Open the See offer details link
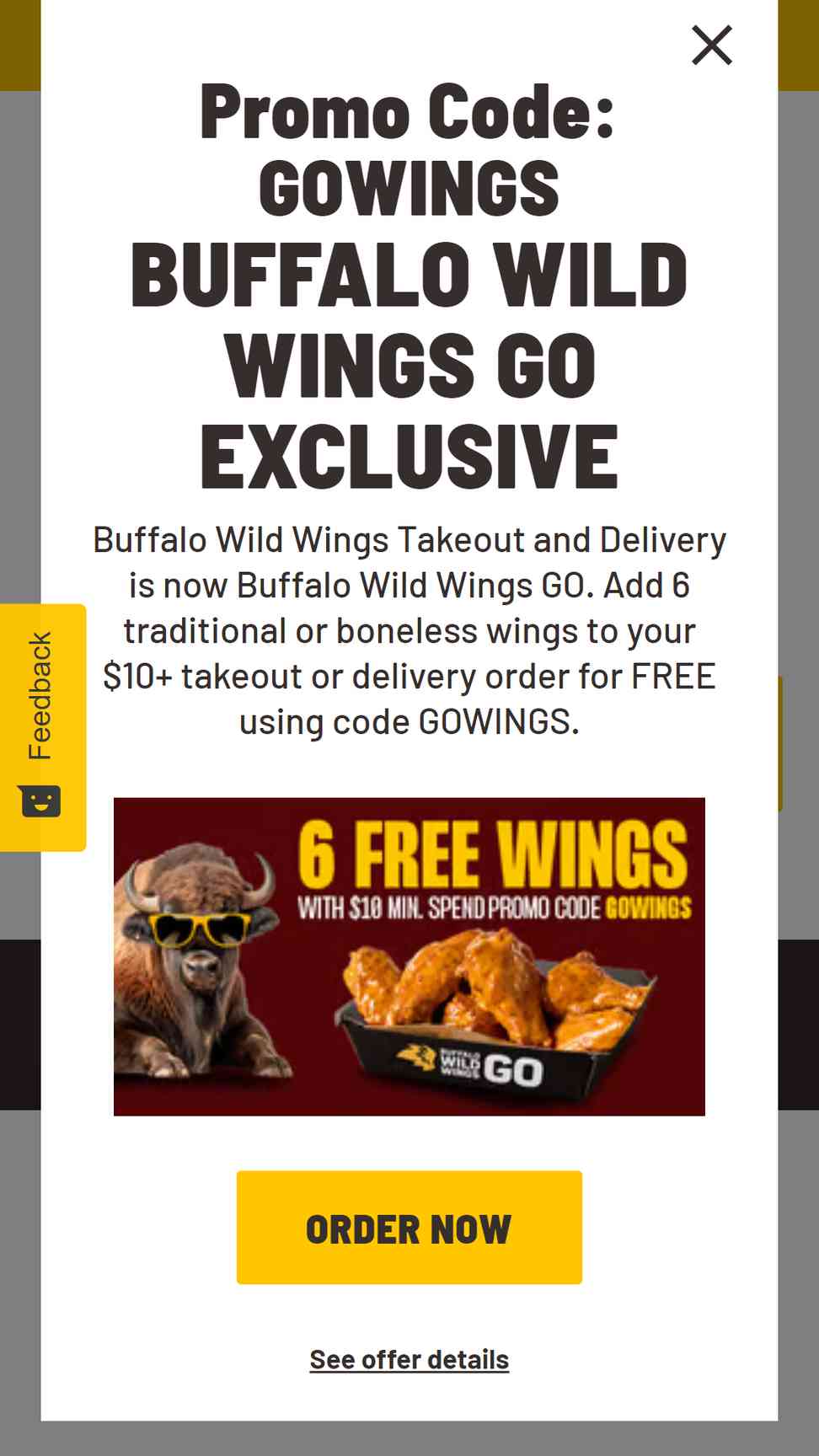The height and width of the screenshot is (1456, 819). pyautogui.click(x=409, y=1359)
